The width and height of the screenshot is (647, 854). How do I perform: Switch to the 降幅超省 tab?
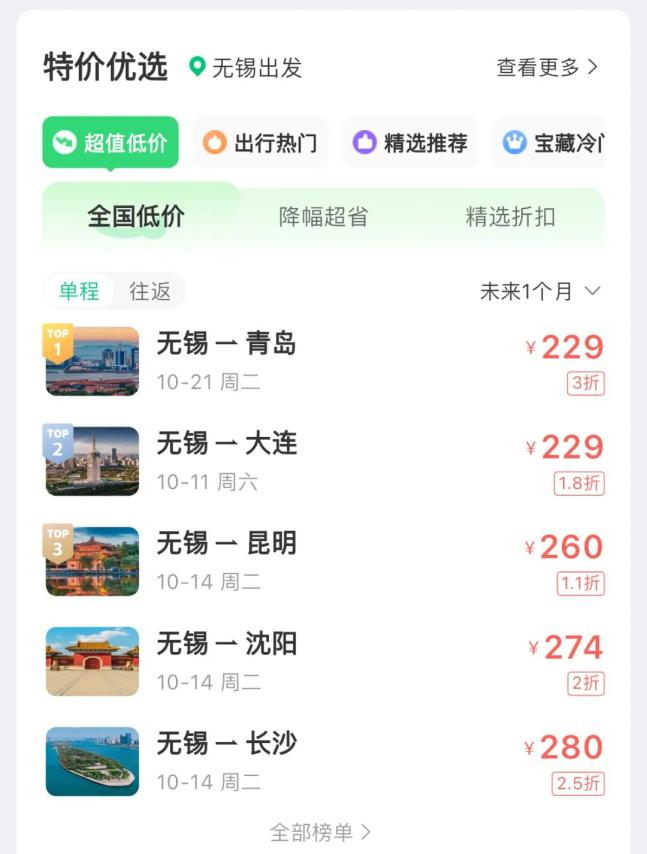[x=323, y=217]
